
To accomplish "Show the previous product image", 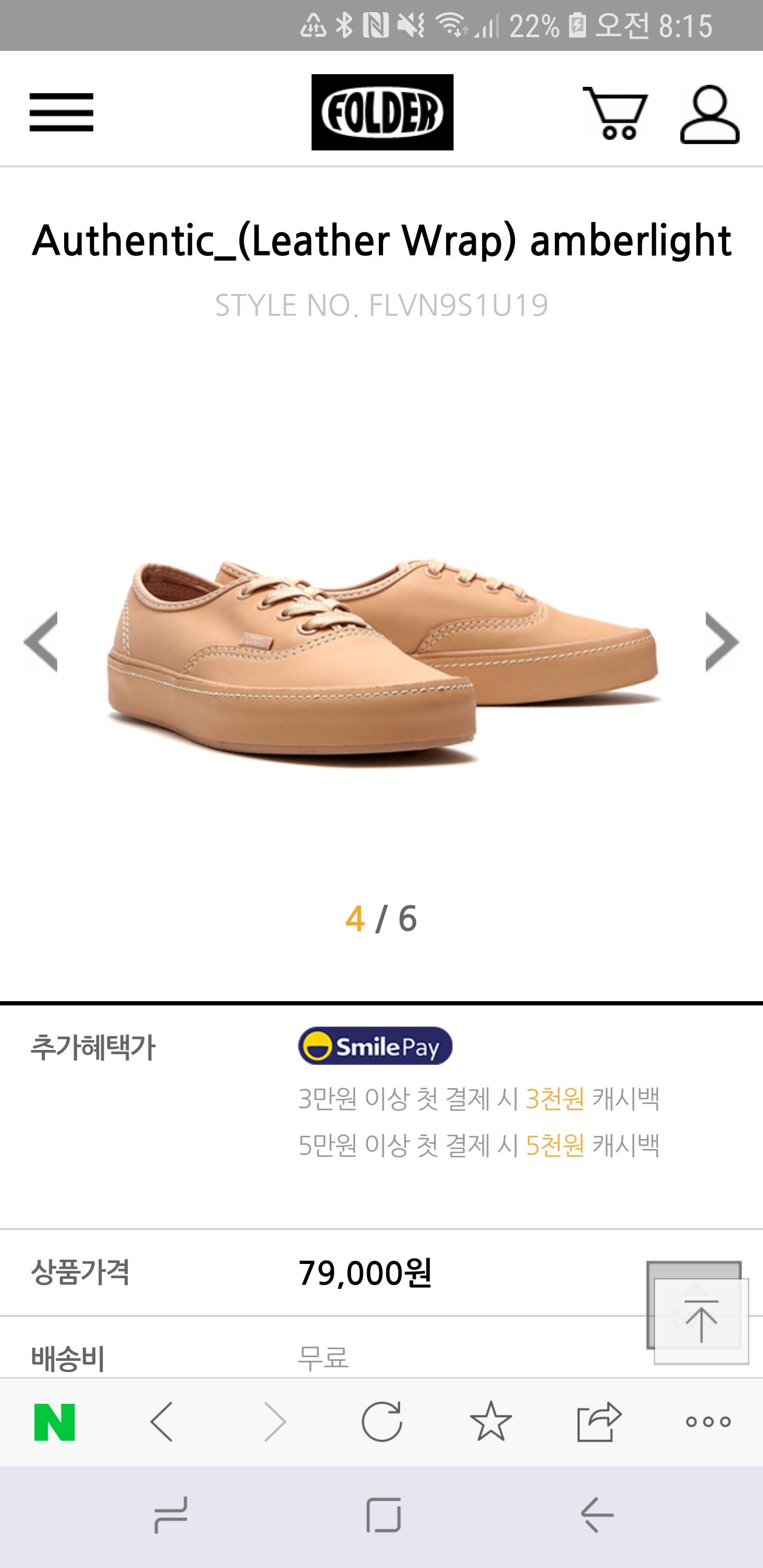I will 41,642.
